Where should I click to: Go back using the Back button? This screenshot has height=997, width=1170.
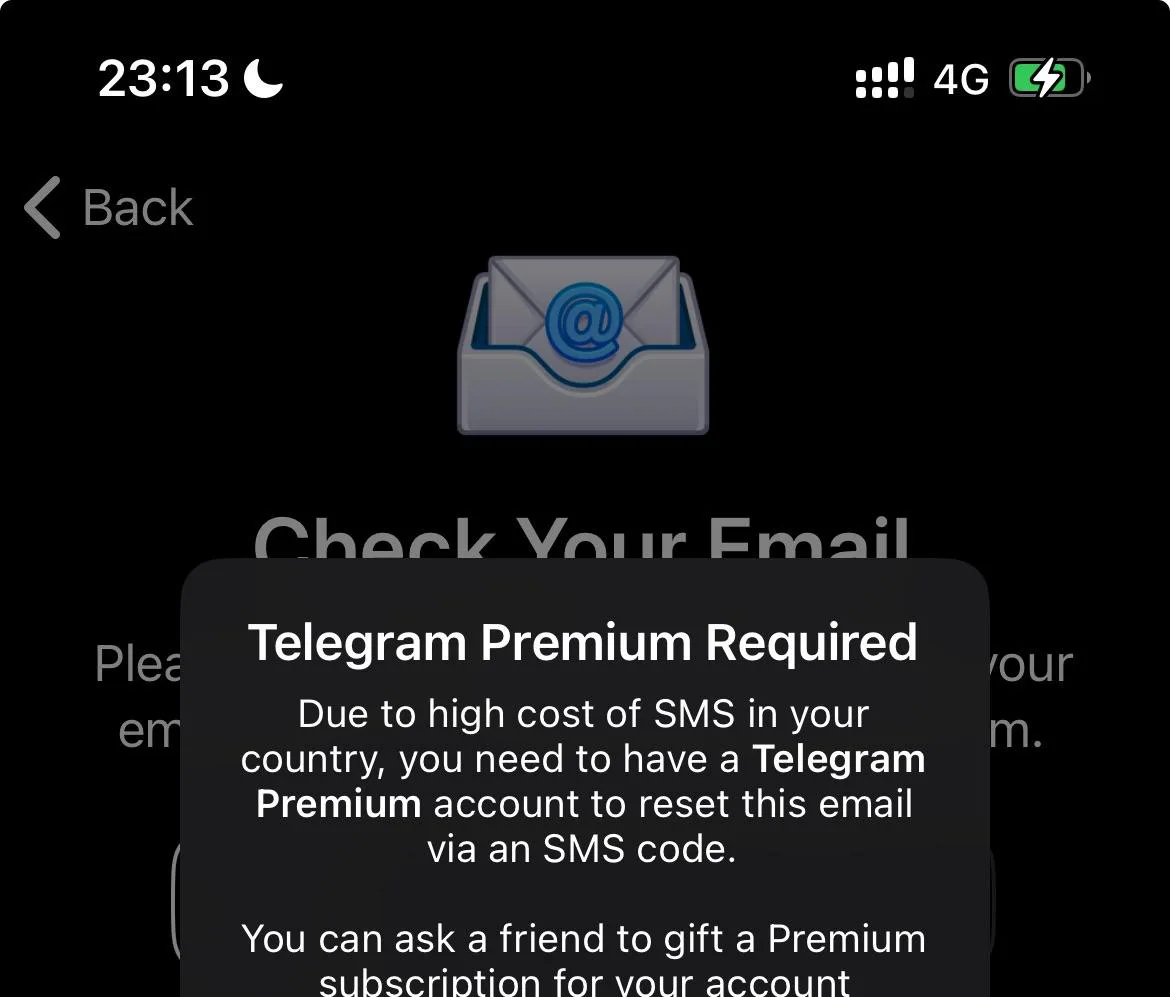[x=108, y=208]
